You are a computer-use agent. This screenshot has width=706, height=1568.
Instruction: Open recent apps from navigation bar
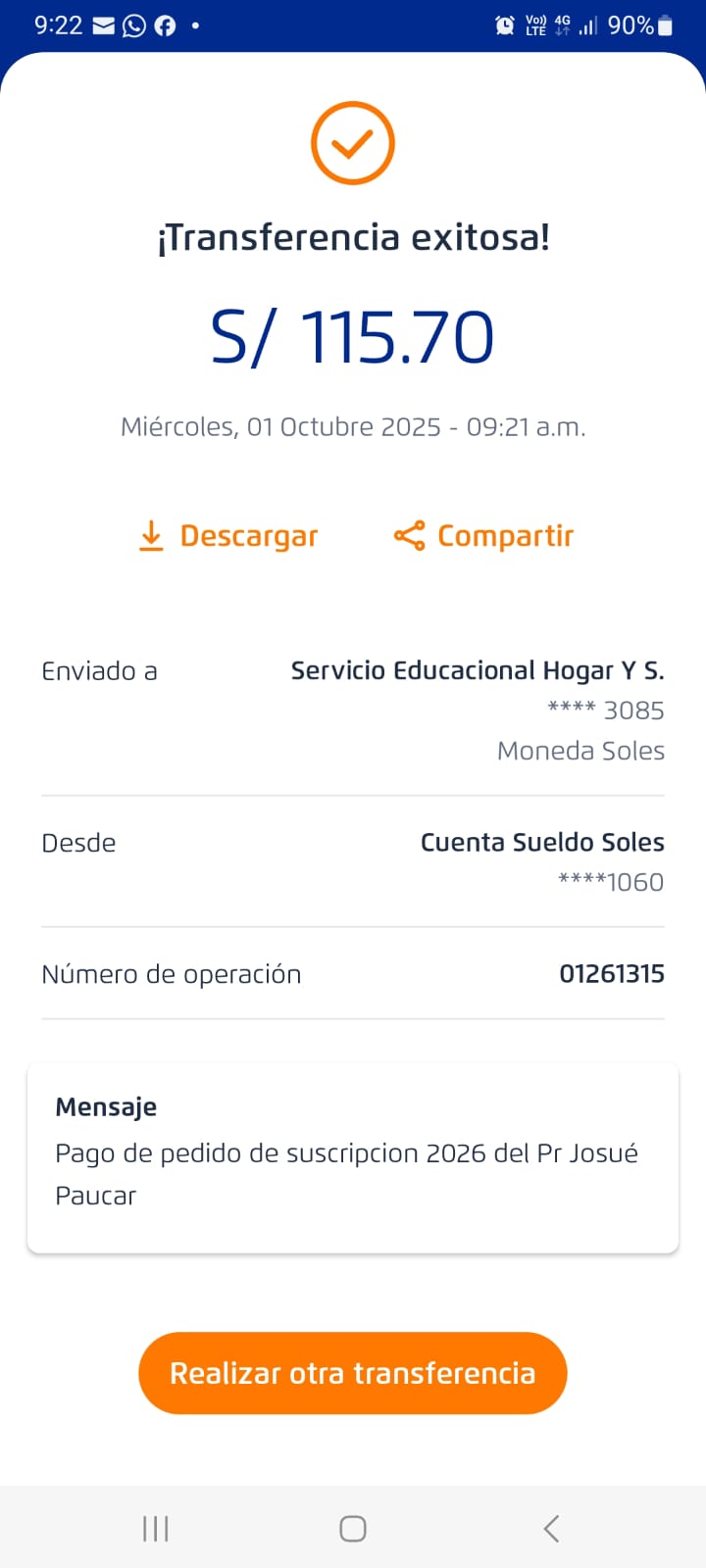pos(156,1528)
